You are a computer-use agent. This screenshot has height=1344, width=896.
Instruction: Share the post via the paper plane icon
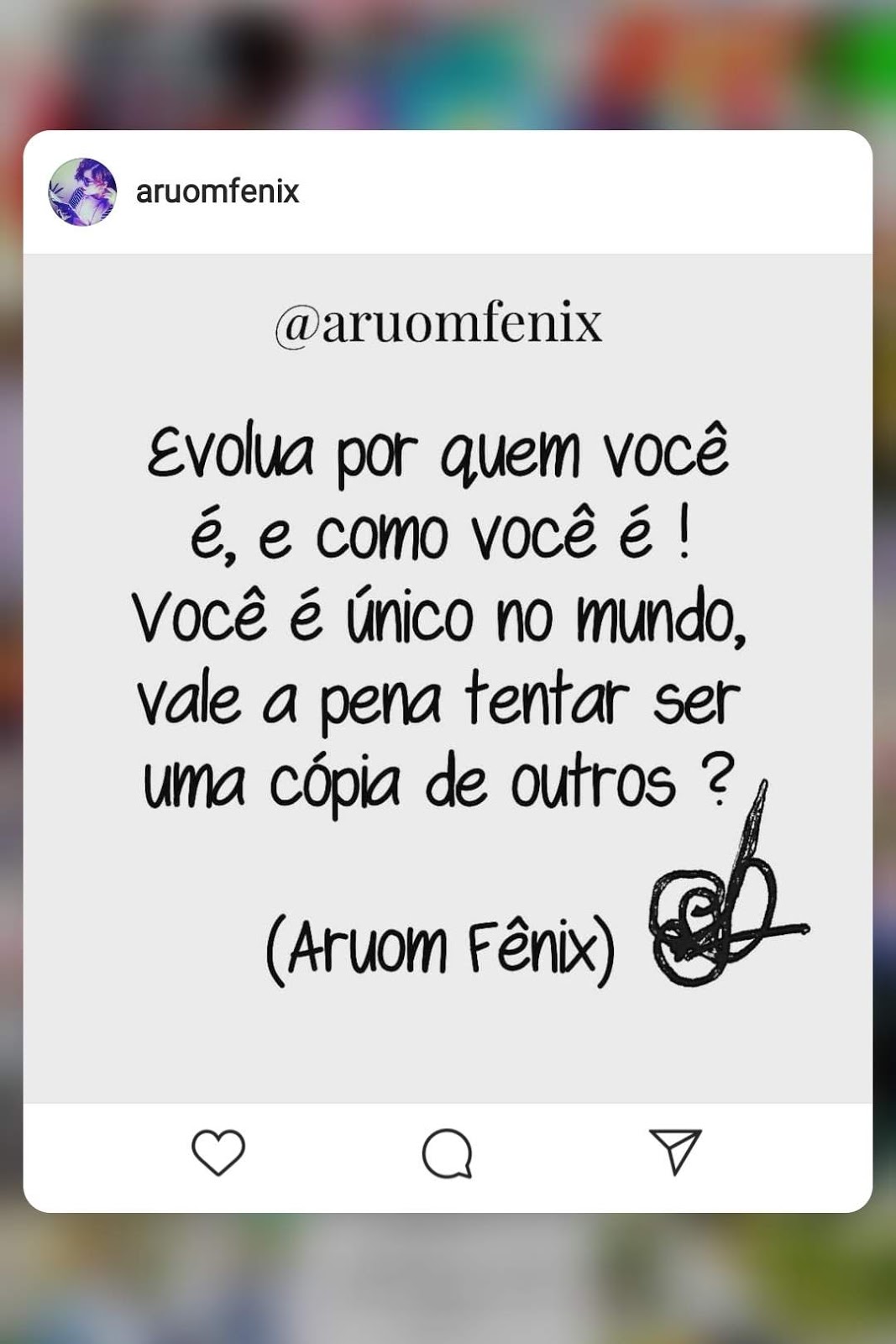tap(675, 1152)
